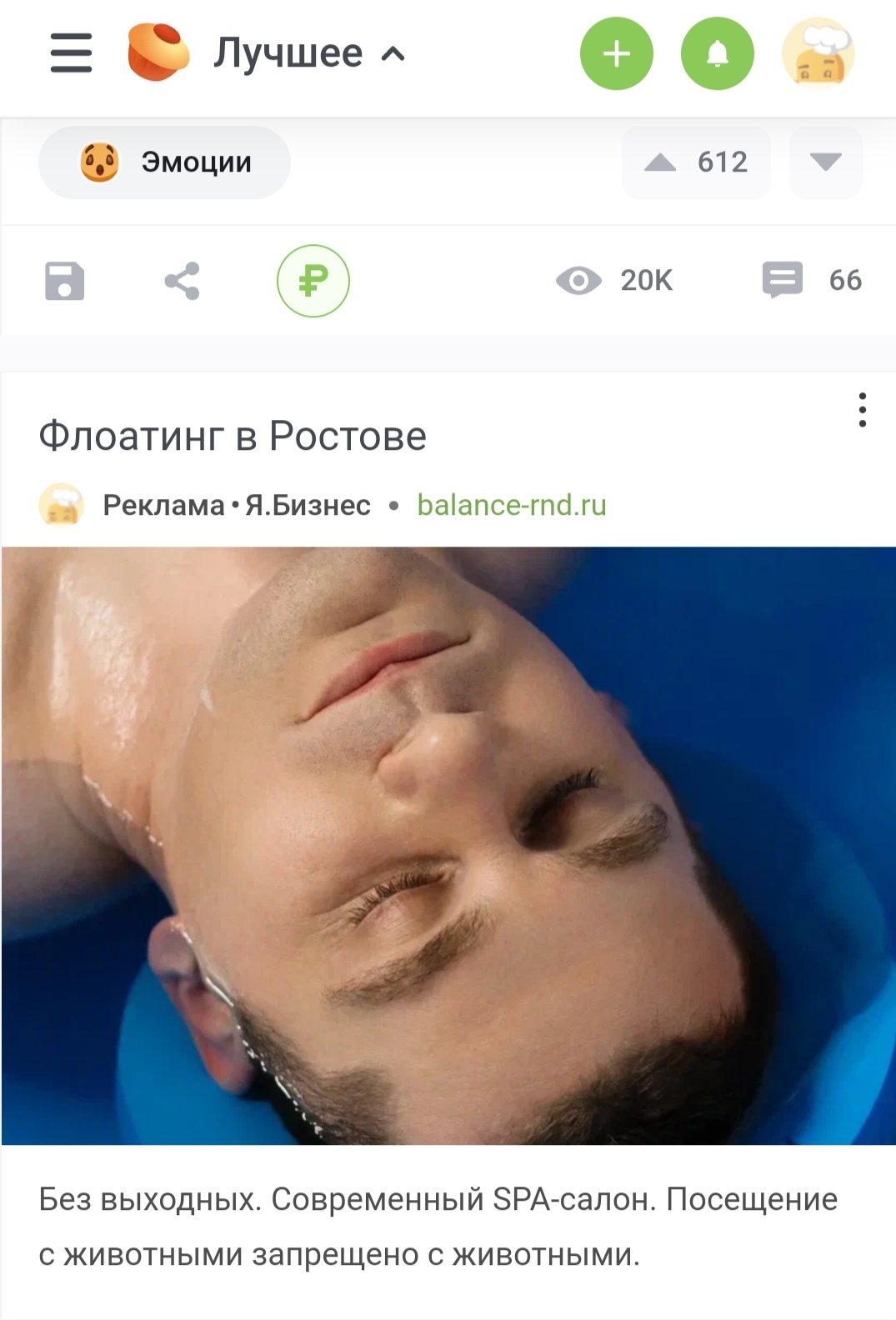Open the ad's three-dot menu

coord(862,410)
